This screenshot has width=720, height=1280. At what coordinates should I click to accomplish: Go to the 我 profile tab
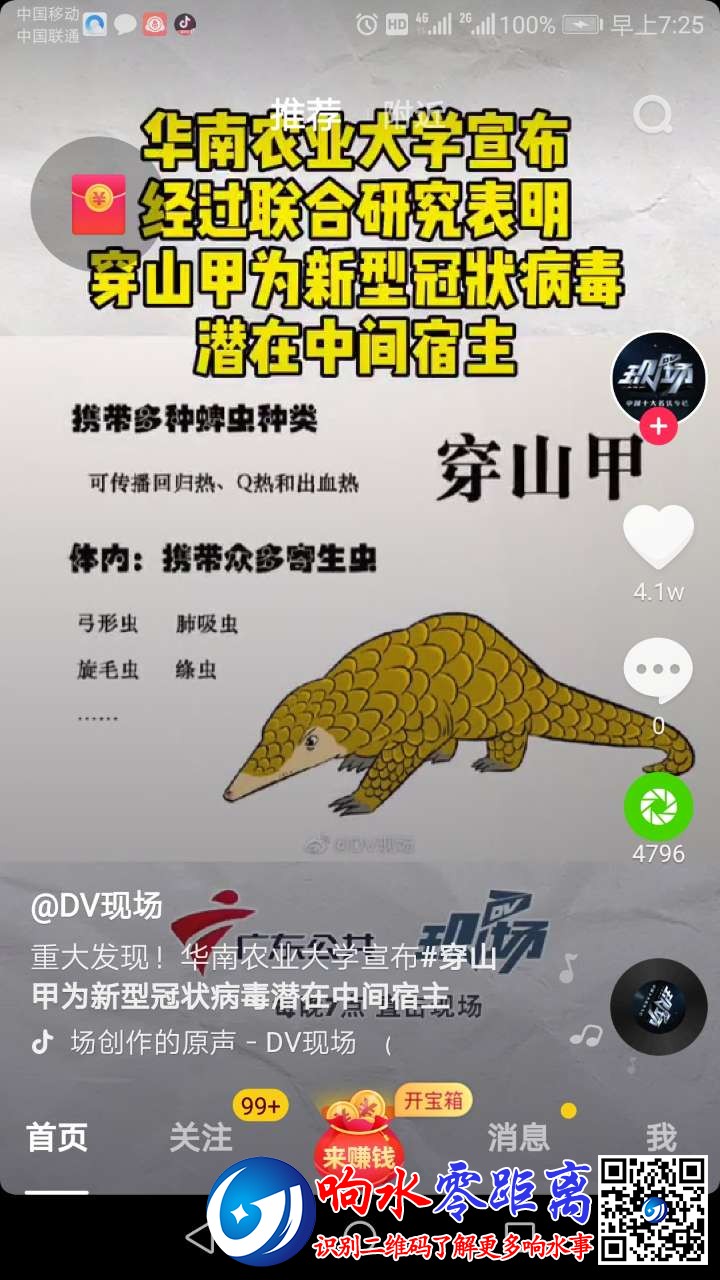click(x=660, y=1137)
